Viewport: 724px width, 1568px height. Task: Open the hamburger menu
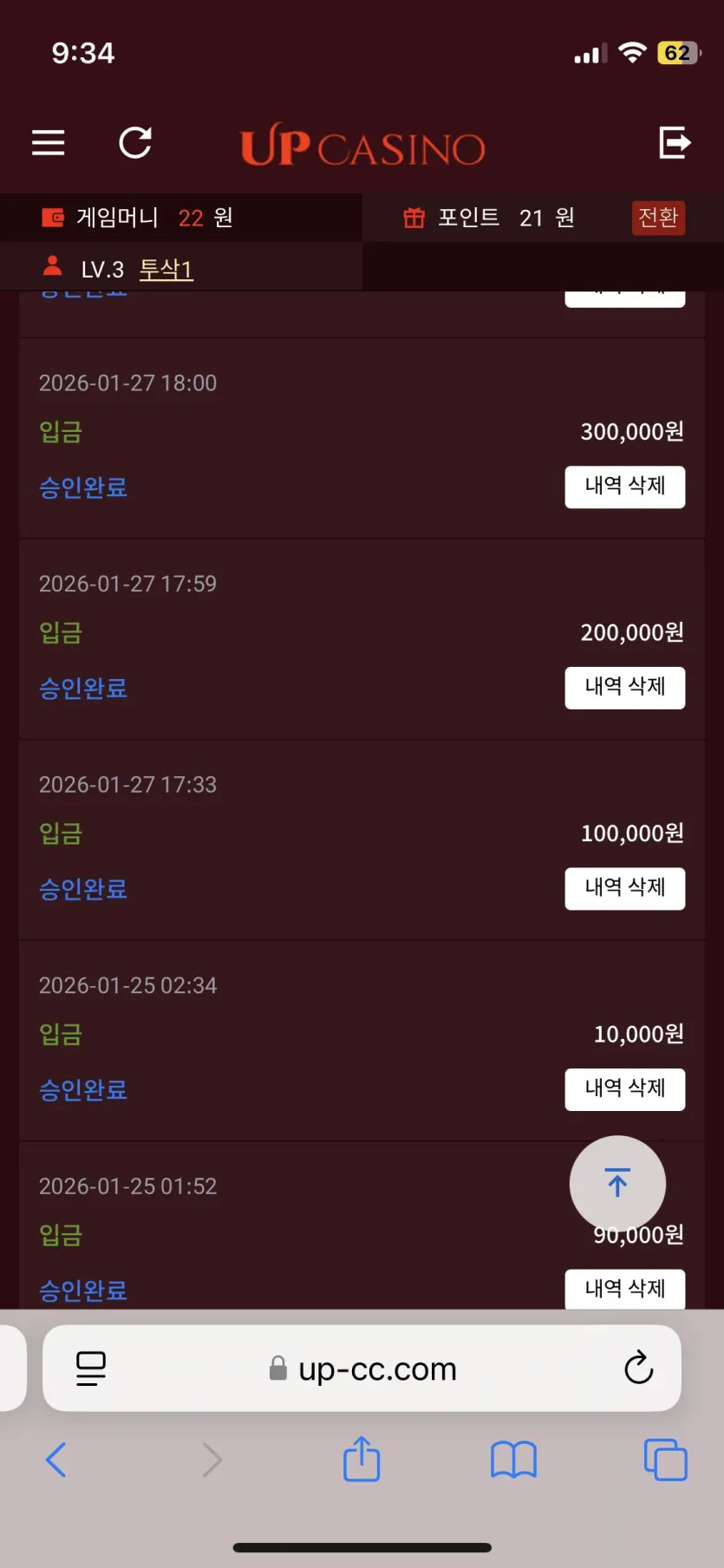(49, 142)
